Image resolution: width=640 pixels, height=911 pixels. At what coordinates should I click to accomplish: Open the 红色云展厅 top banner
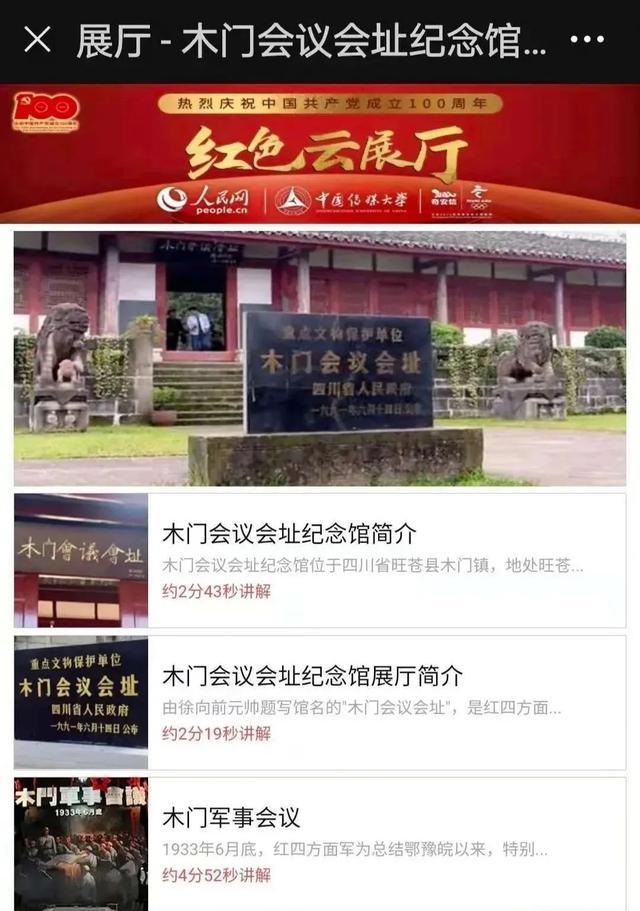pyautogui.click(x=320, y=154)
